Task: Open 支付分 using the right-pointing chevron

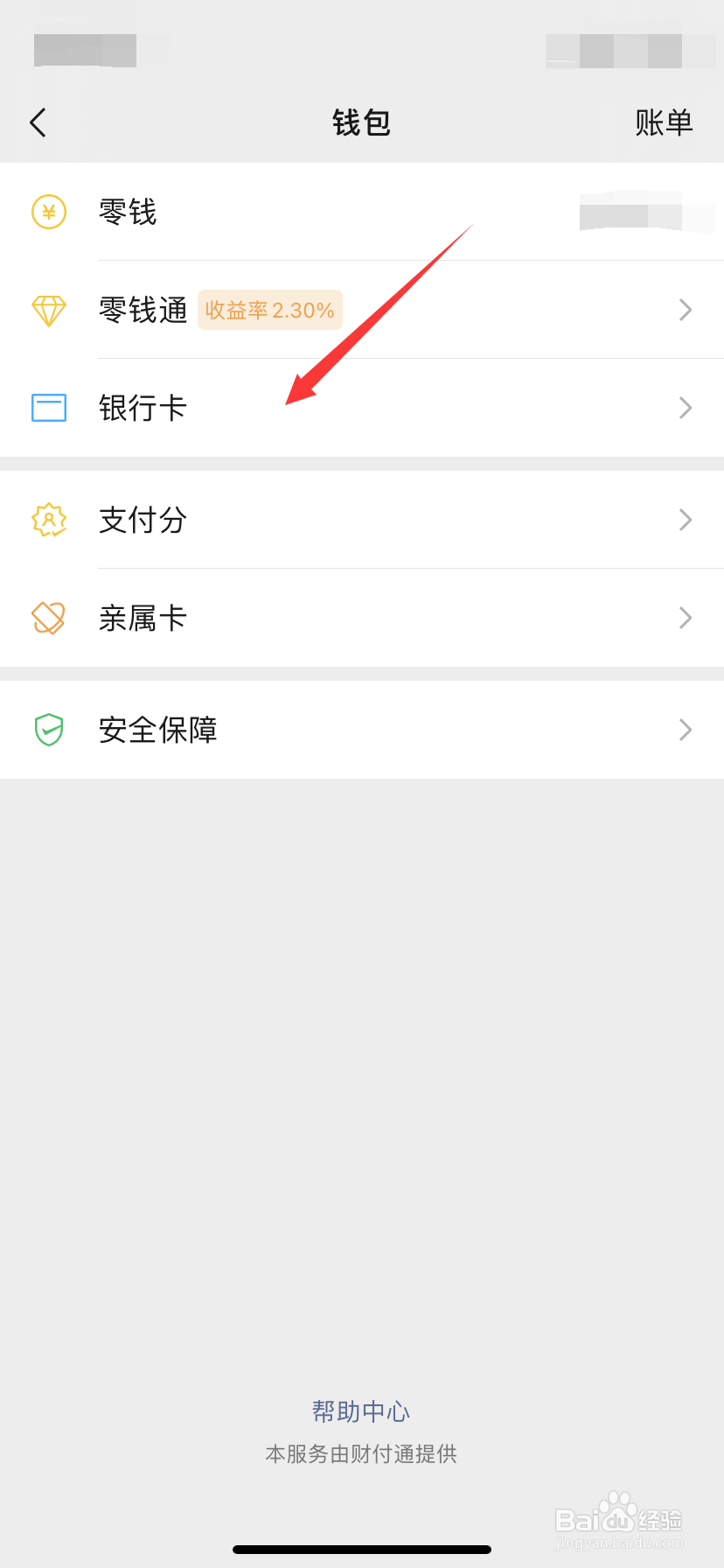Action: 686,520
